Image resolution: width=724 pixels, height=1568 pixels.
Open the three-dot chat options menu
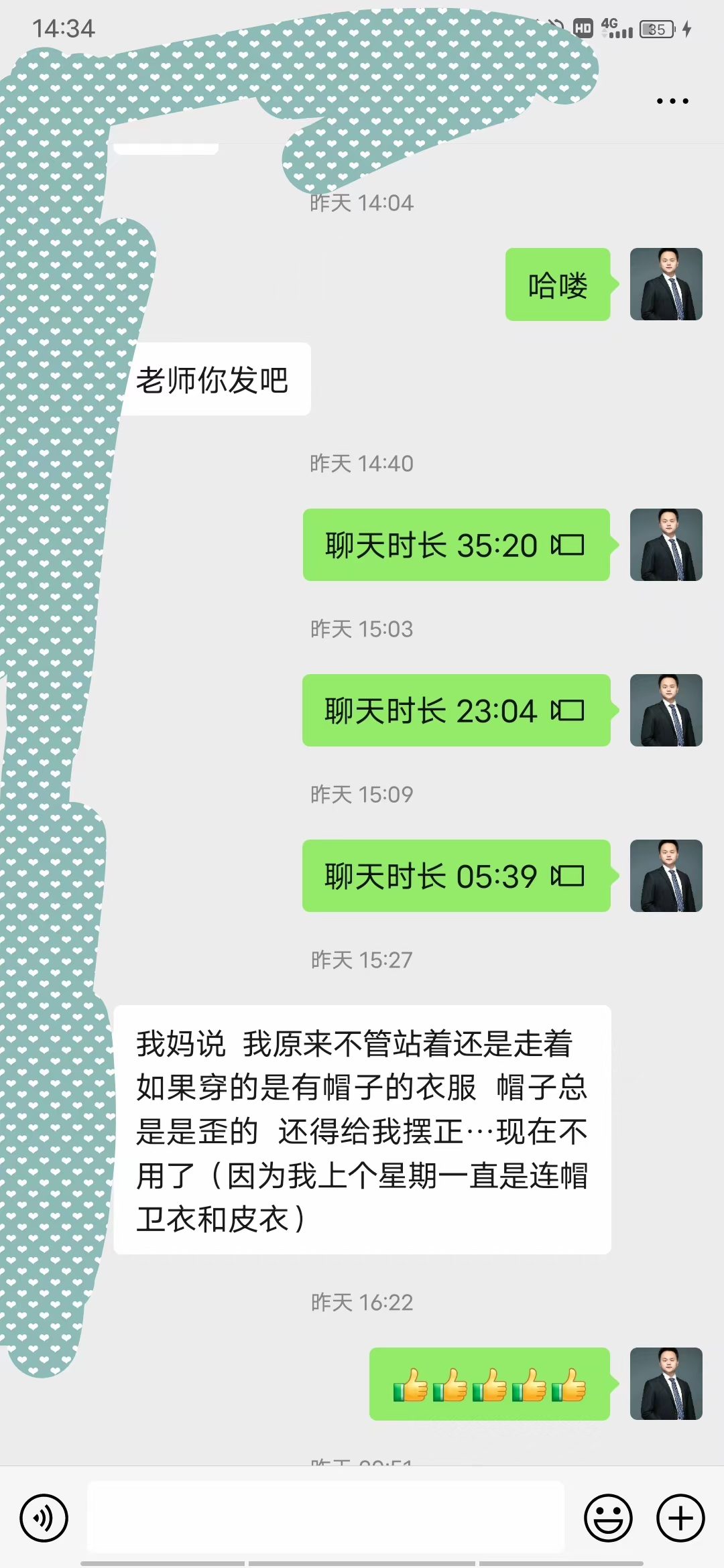point(672,101)
